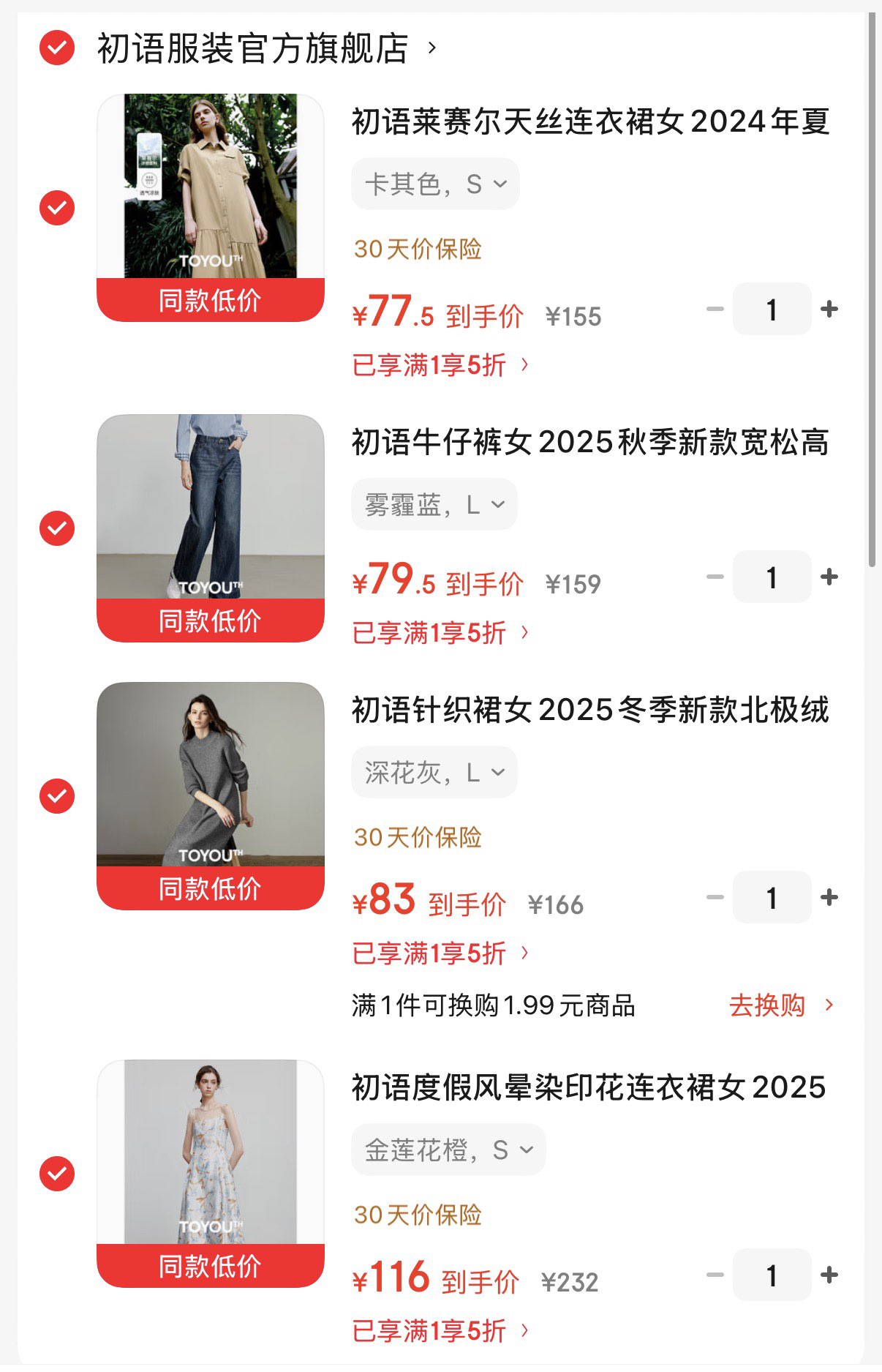This screenshot has width=882, height=1372.
Task: Increase quantity of the ¥116 dress
Action: pos(829,1275)
